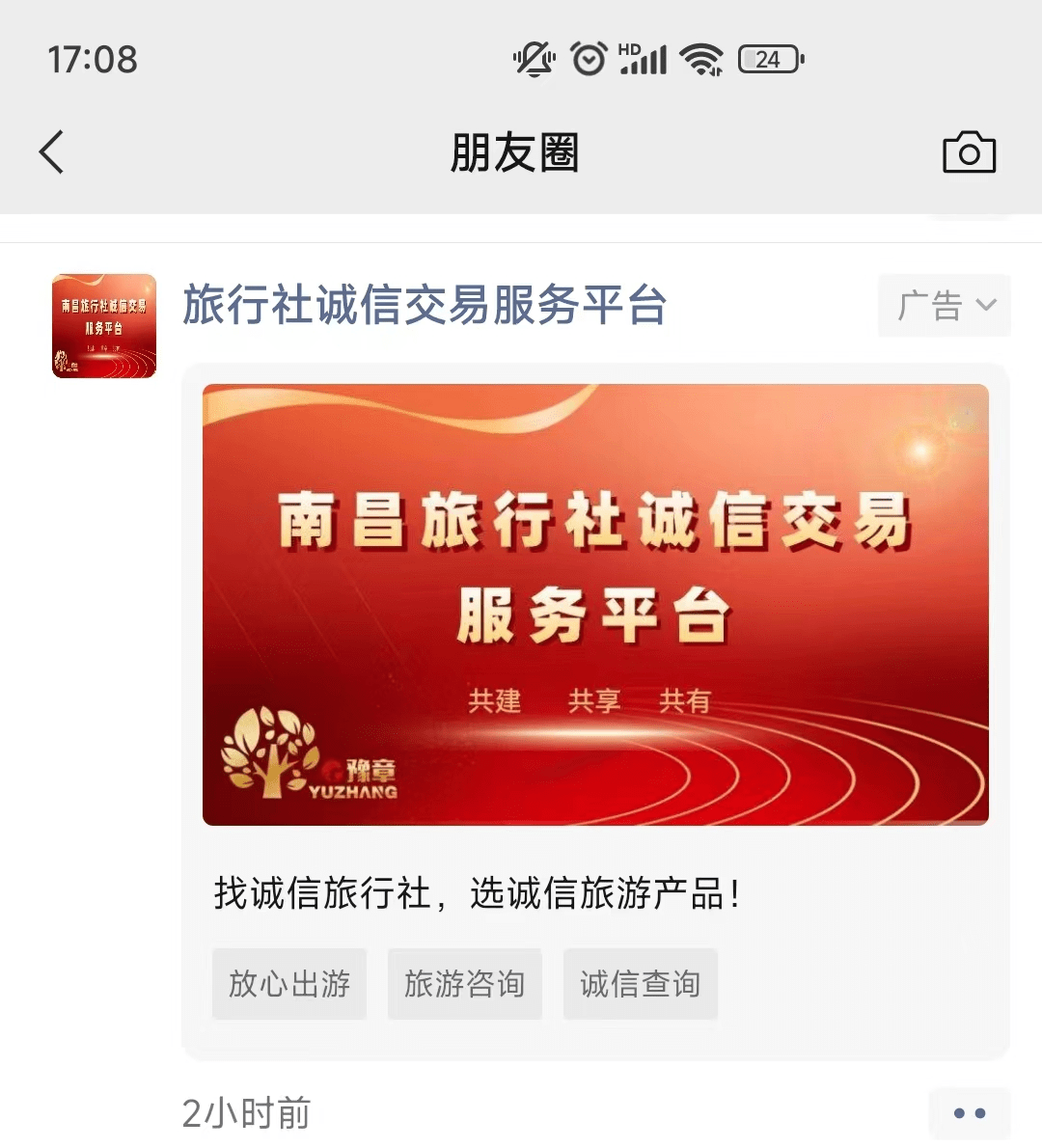The image size is (1042, 1148).
Task: Open 旅行社诚信交易服务平台 profile name
Action: pyautogui.click(x=425, y=305)
